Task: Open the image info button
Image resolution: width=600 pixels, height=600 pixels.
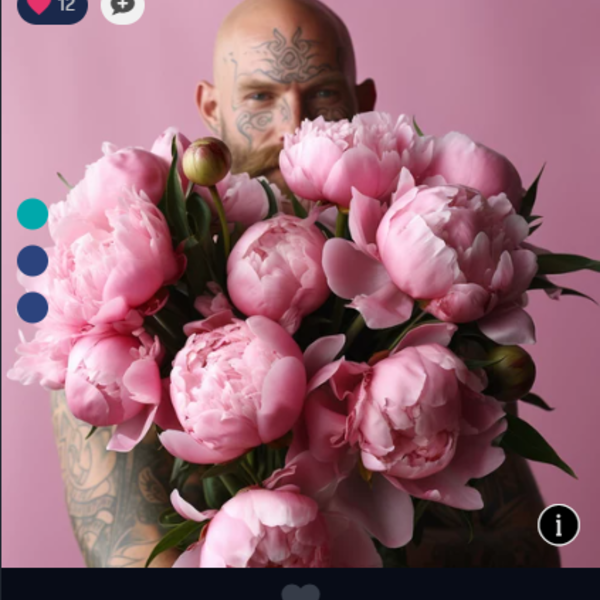Action: pos(558,525)
